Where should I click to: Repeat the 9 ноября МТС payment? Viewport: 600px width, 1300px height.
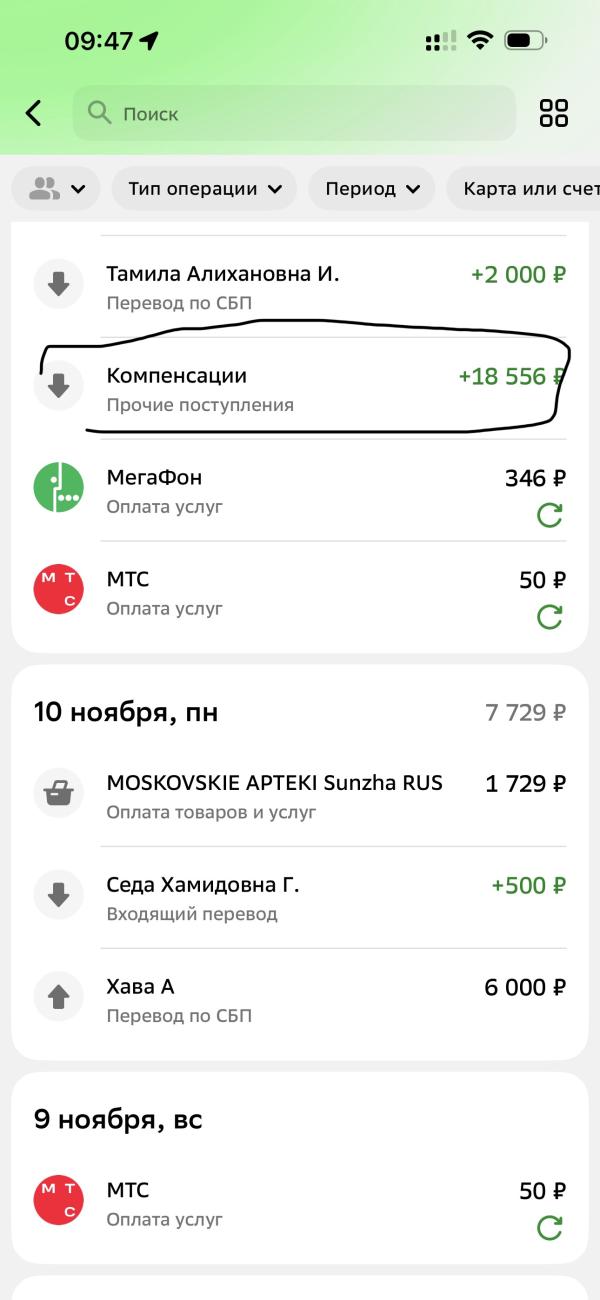pyautogui.click(x=549, y=1228)
